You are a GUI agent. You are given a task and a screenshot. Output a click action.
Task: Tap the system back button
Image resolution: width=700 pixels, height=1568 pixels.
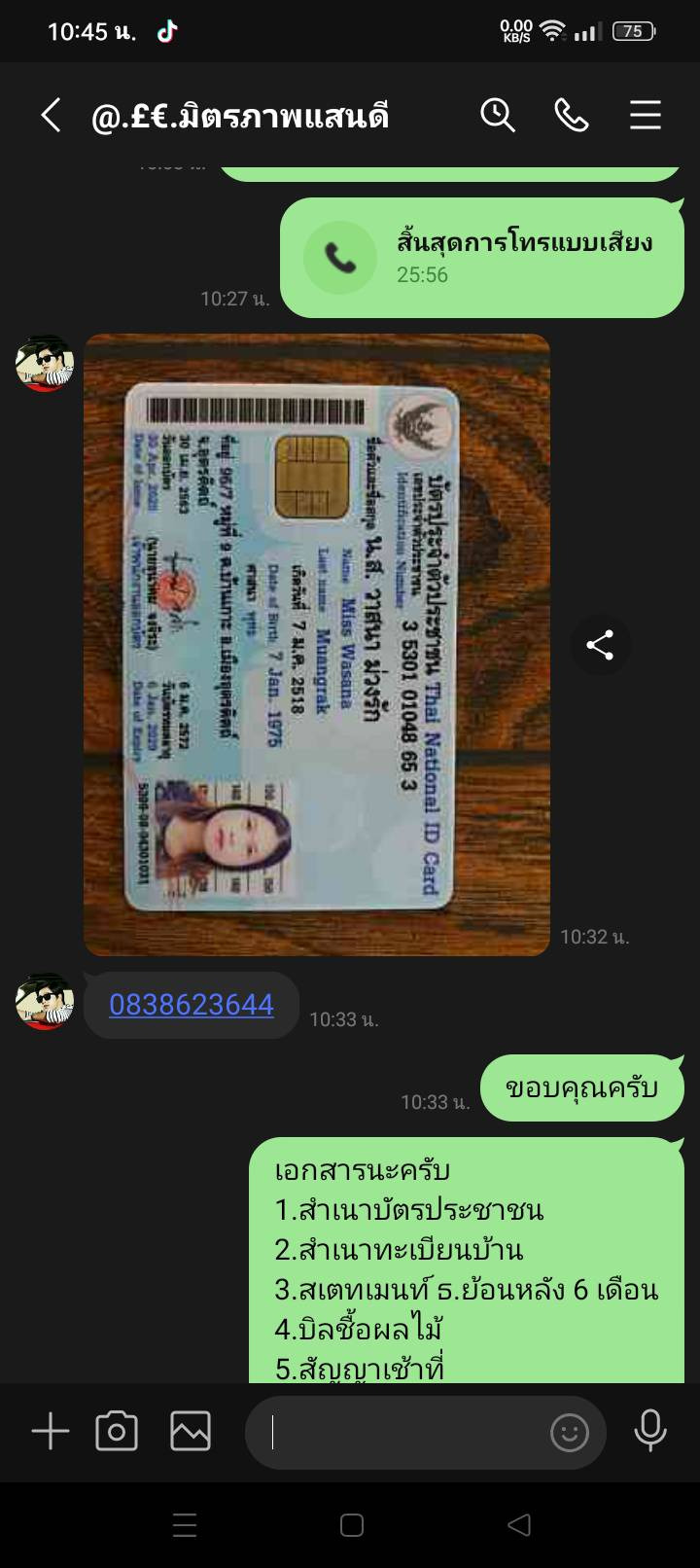(519, 1525)
